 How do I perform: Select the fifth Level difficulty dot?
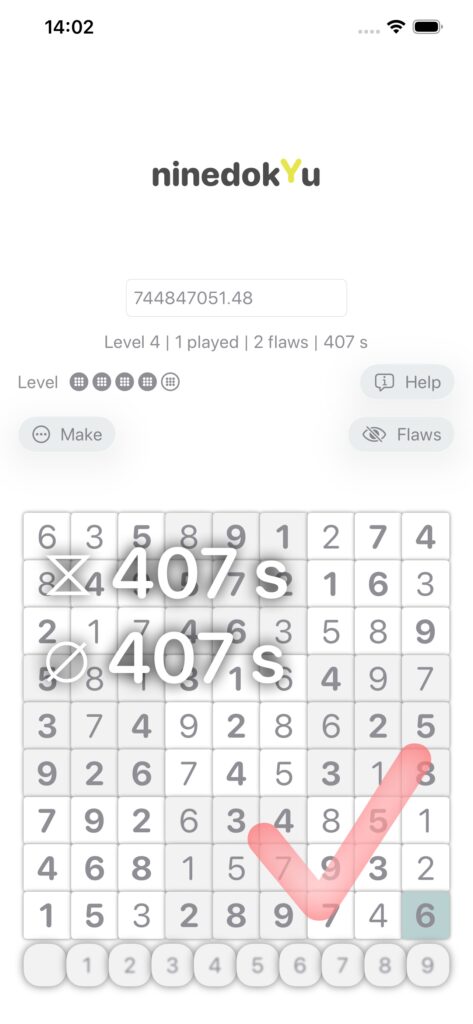(171, 382)
